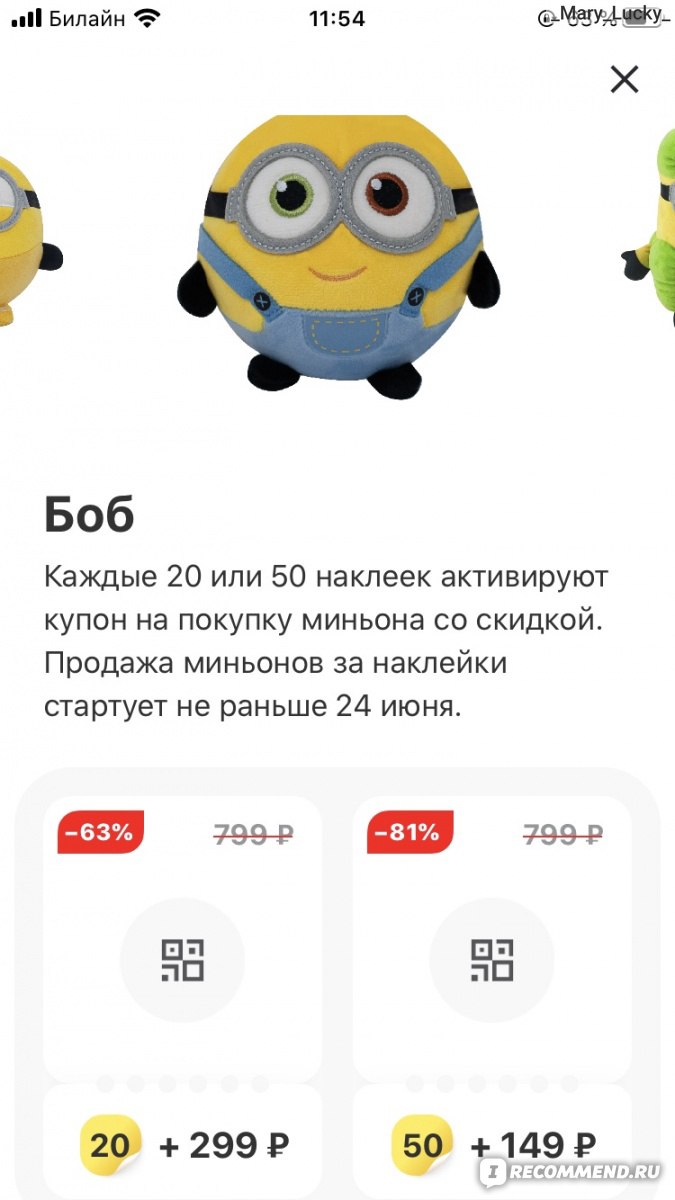Image resolution: width=675 pixels, height=1200 pixels.
Task: Close the Bob minion details screen
Action: coord(624,79)
